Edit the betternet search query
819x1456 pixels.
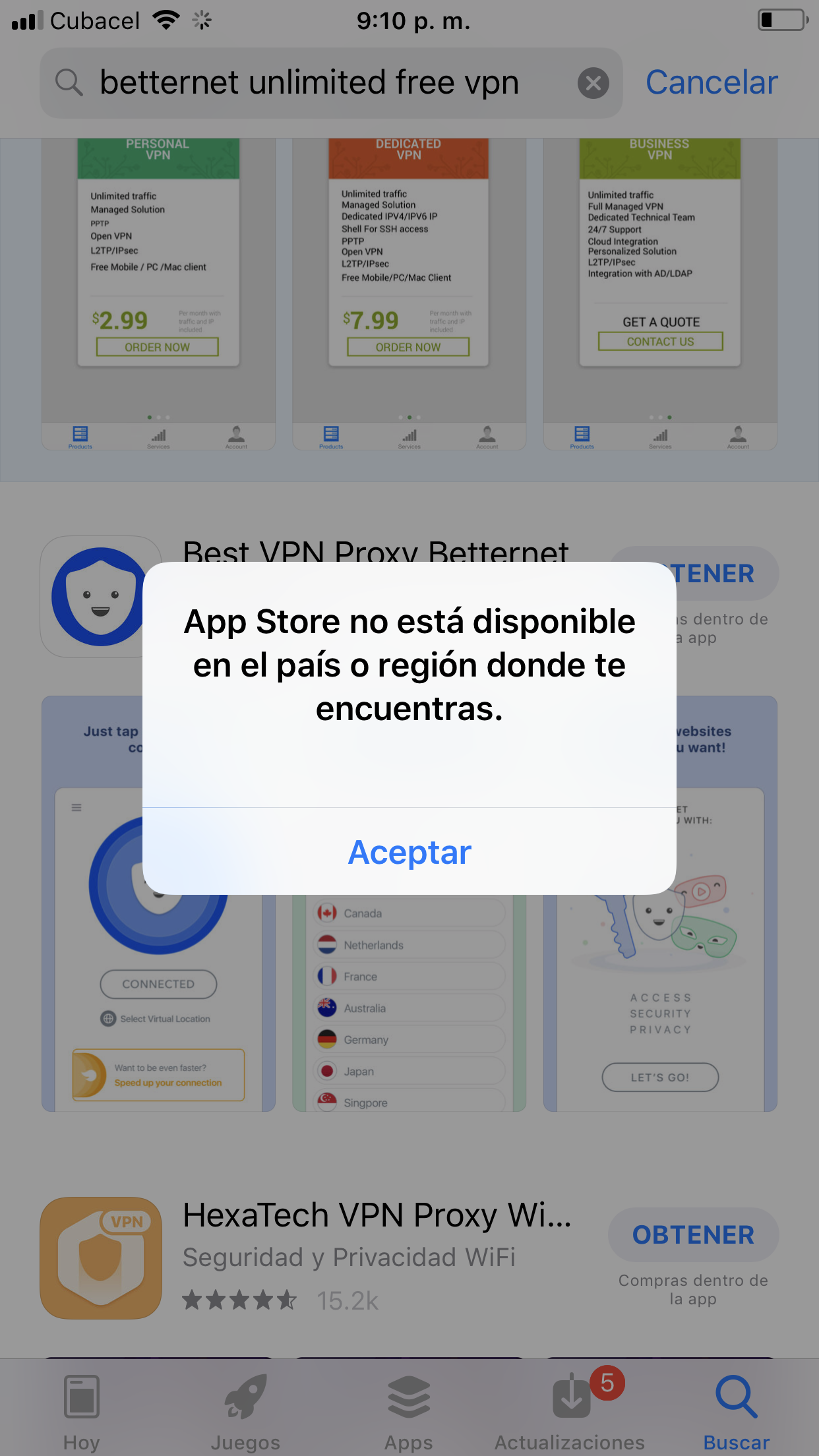point(309,83)
